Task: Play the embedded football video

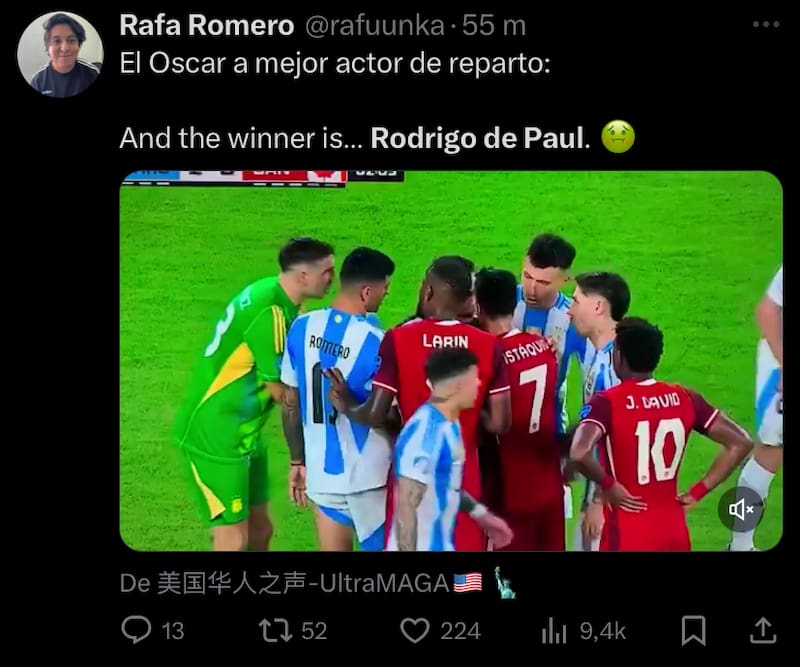Action: tap(450, 360)
